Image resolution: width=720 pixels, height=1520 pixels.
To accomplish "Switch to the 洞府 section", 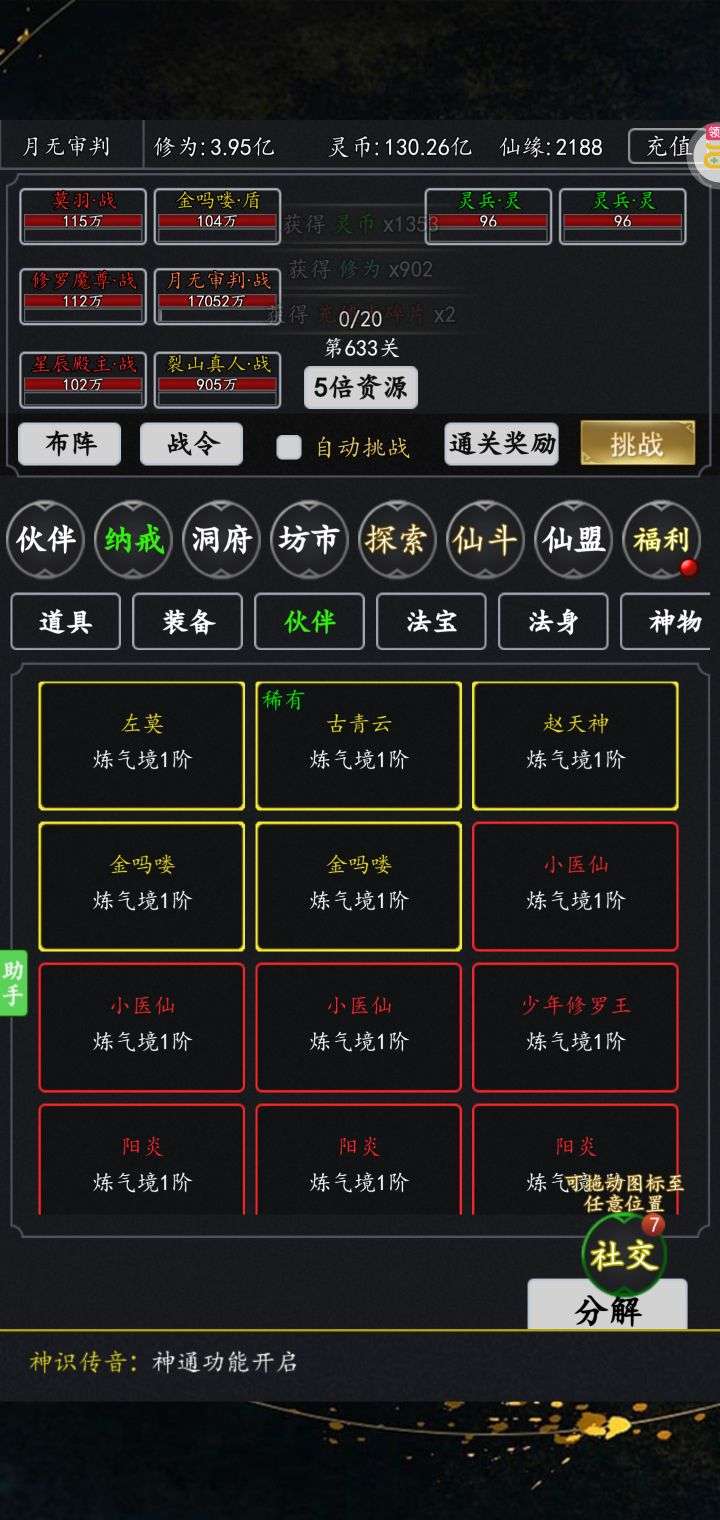I will [221, 540].
